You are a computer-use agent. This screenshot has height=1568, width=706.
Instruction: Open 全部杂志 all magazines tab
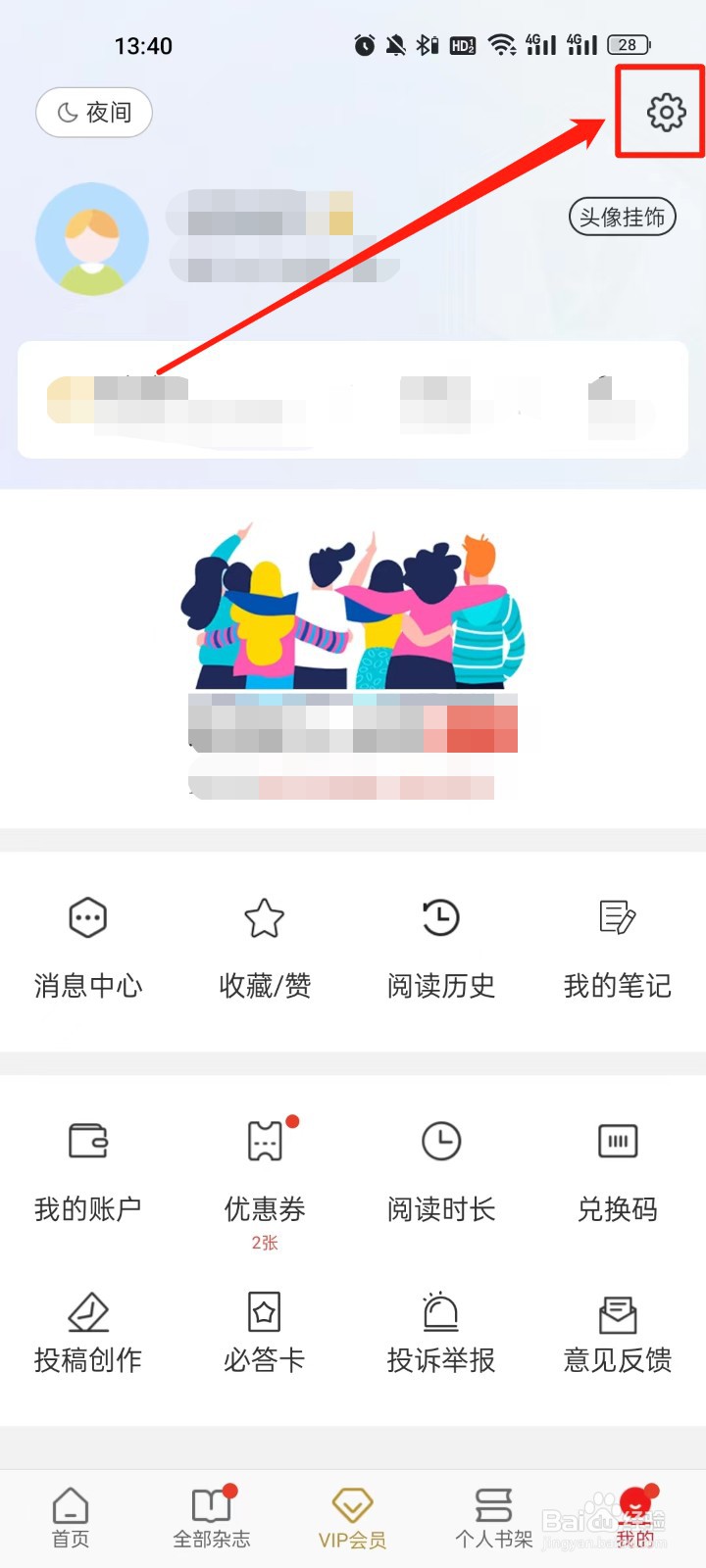[212, 1514]
